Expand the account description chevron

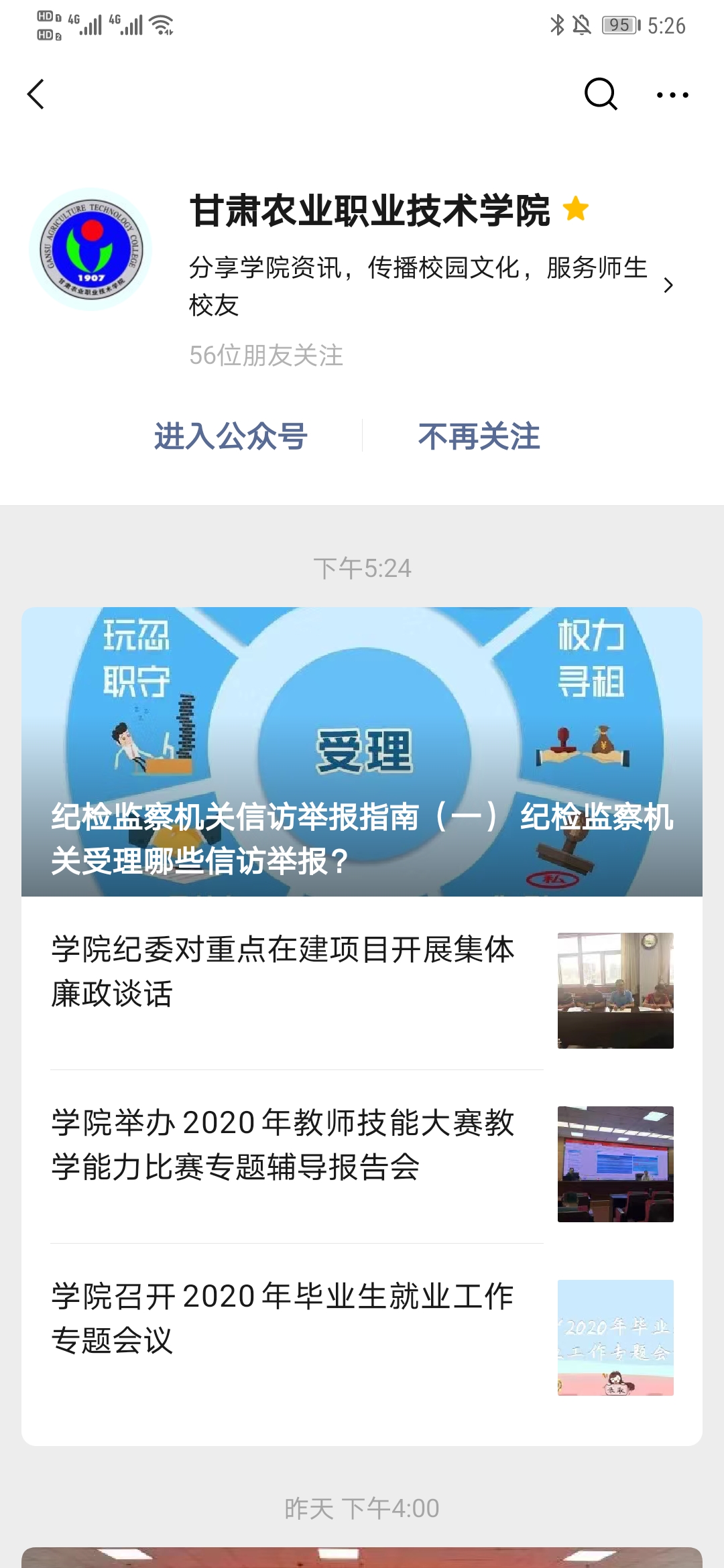coord(668,285)
